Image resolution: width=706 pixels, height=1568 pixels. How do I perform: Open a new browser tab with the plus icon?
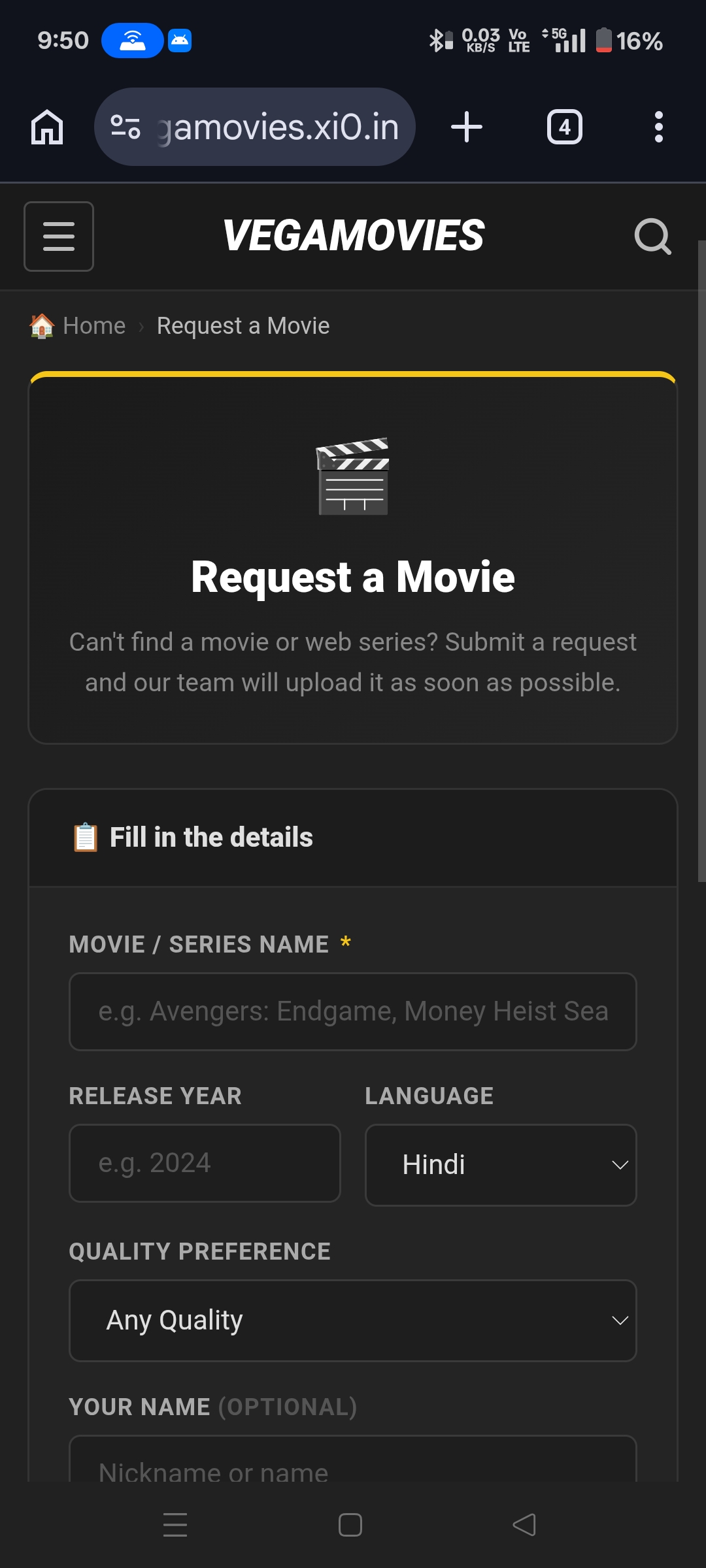[466, 126]
